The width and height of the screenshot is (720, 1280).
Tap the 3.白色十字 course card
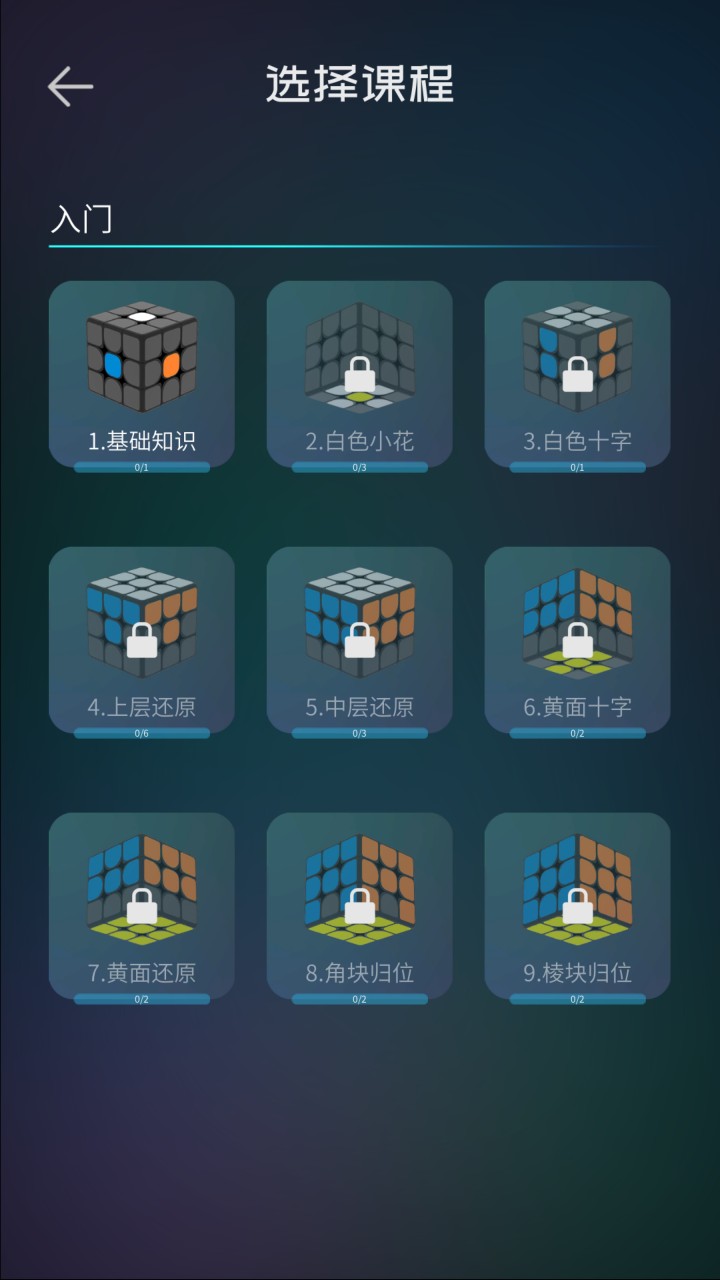point(577,373)
